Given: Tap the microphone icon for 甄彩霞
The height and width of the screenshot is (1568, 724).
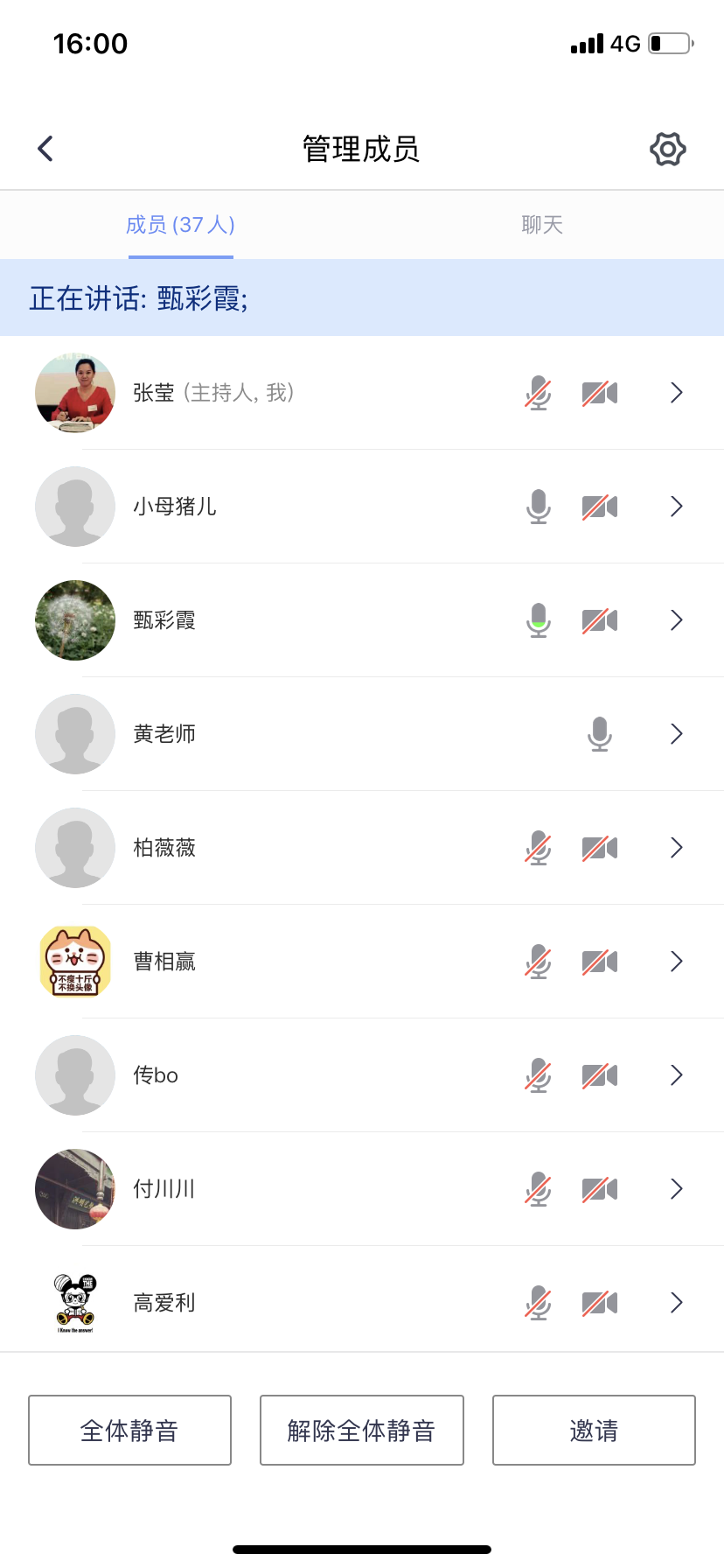Looking at the screenshot, I should click(539, 620).
